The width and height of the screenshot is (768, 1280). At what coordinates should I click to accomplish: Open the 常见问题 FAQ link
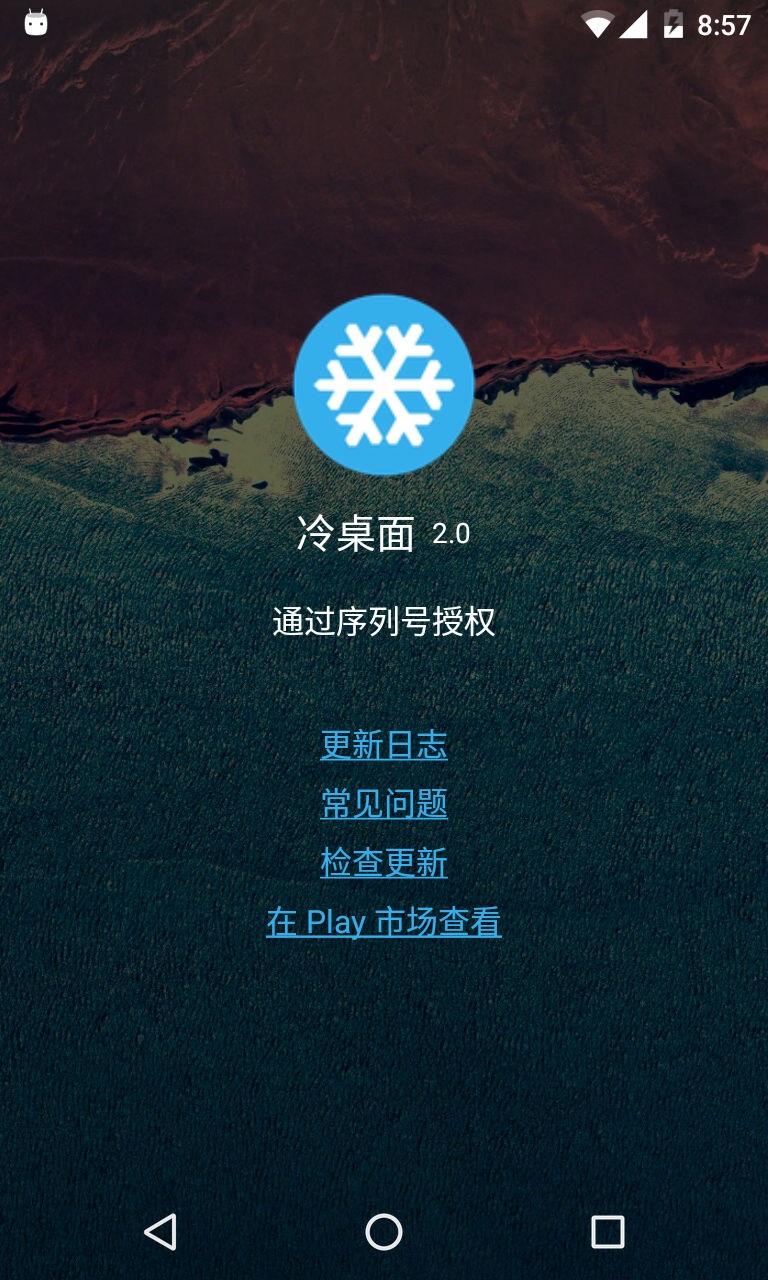pyautogui.click(x=384, y=804)
